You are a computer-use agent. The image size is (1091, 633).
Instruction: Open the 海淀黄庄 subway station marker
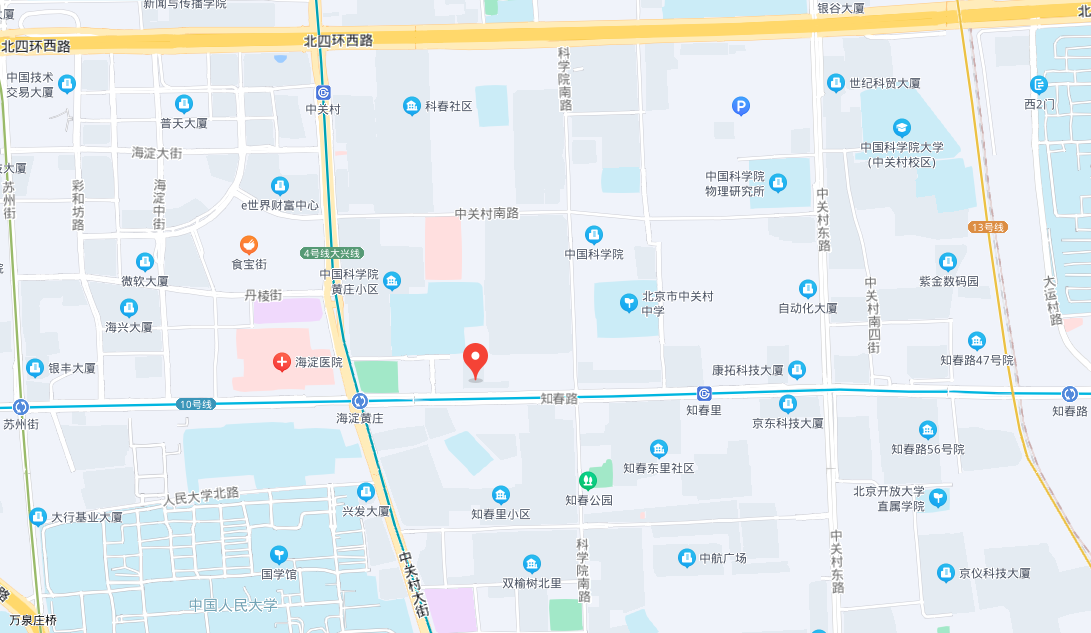360,401
